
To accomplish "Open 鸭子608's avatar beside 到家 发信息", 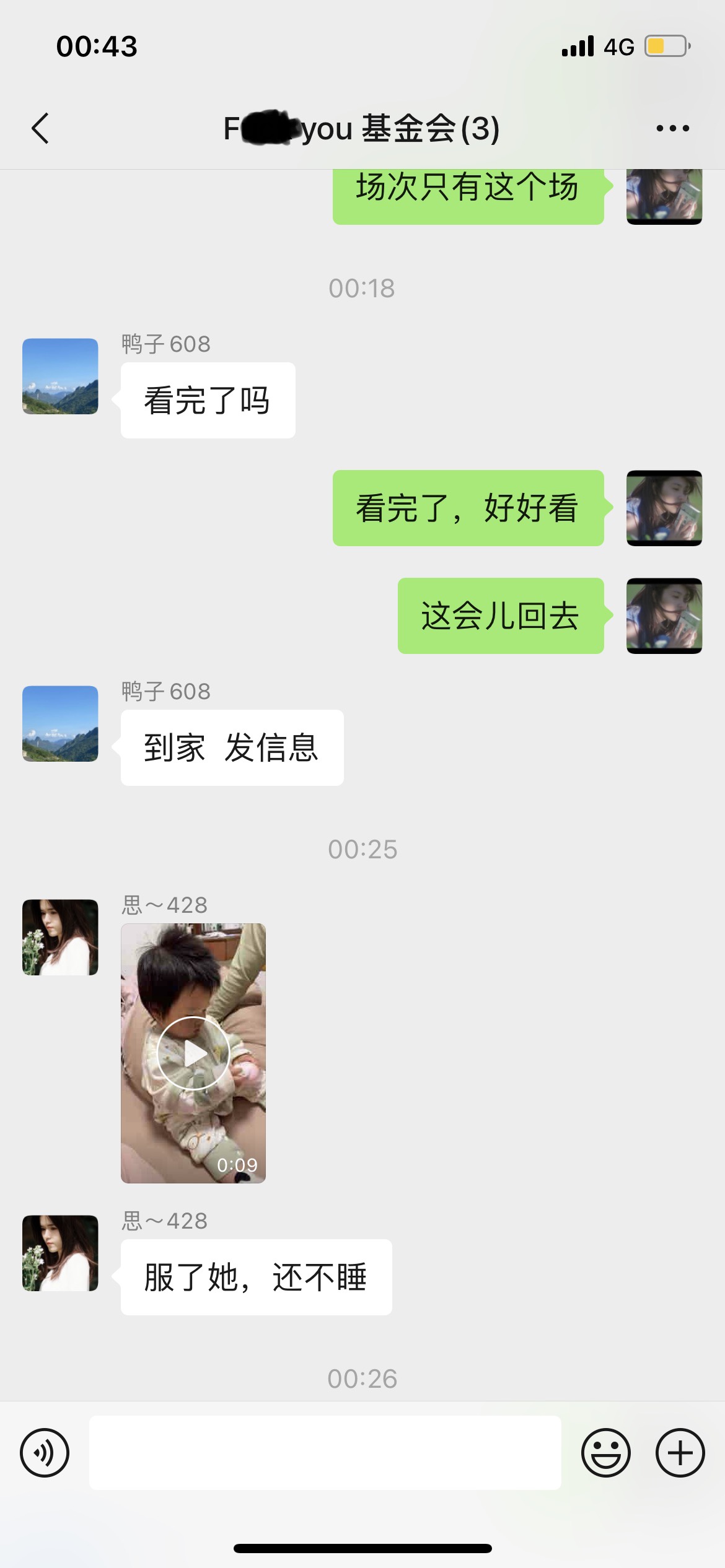I will coord(60,723).
